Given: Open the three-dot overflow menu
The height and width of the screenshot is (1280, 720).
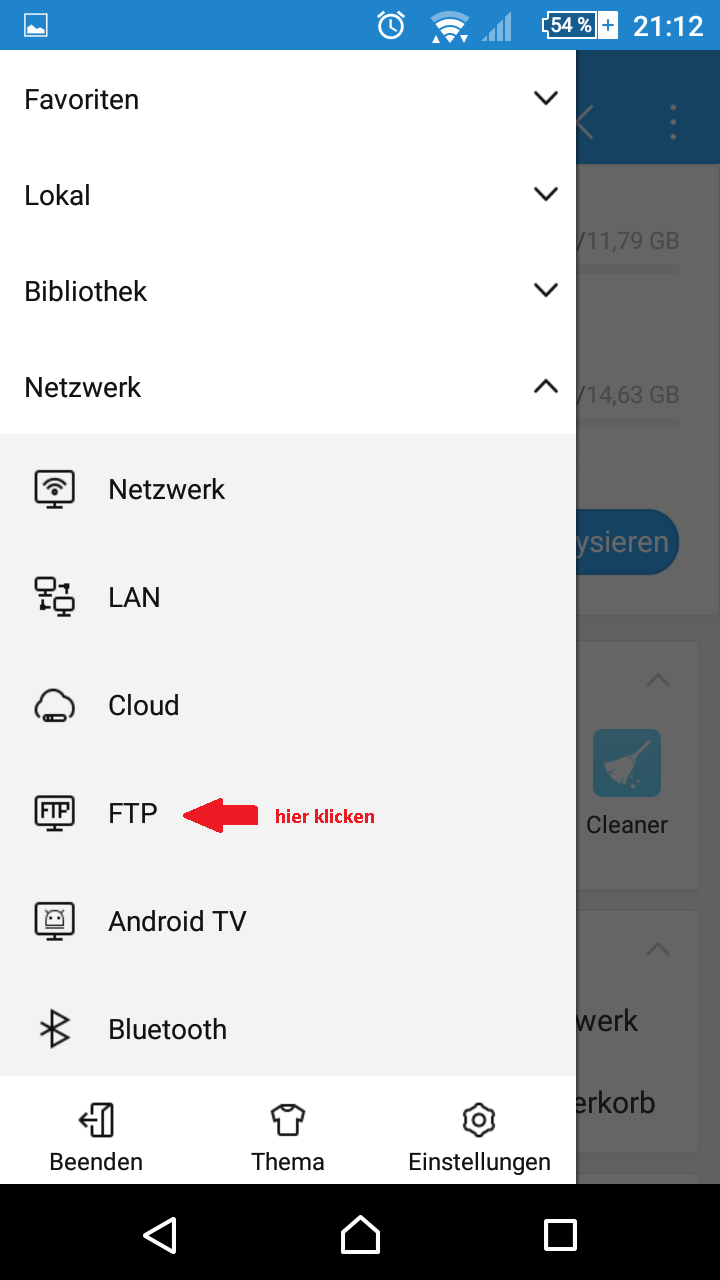Looking at the screenshot, I should [x=673, y=122].
